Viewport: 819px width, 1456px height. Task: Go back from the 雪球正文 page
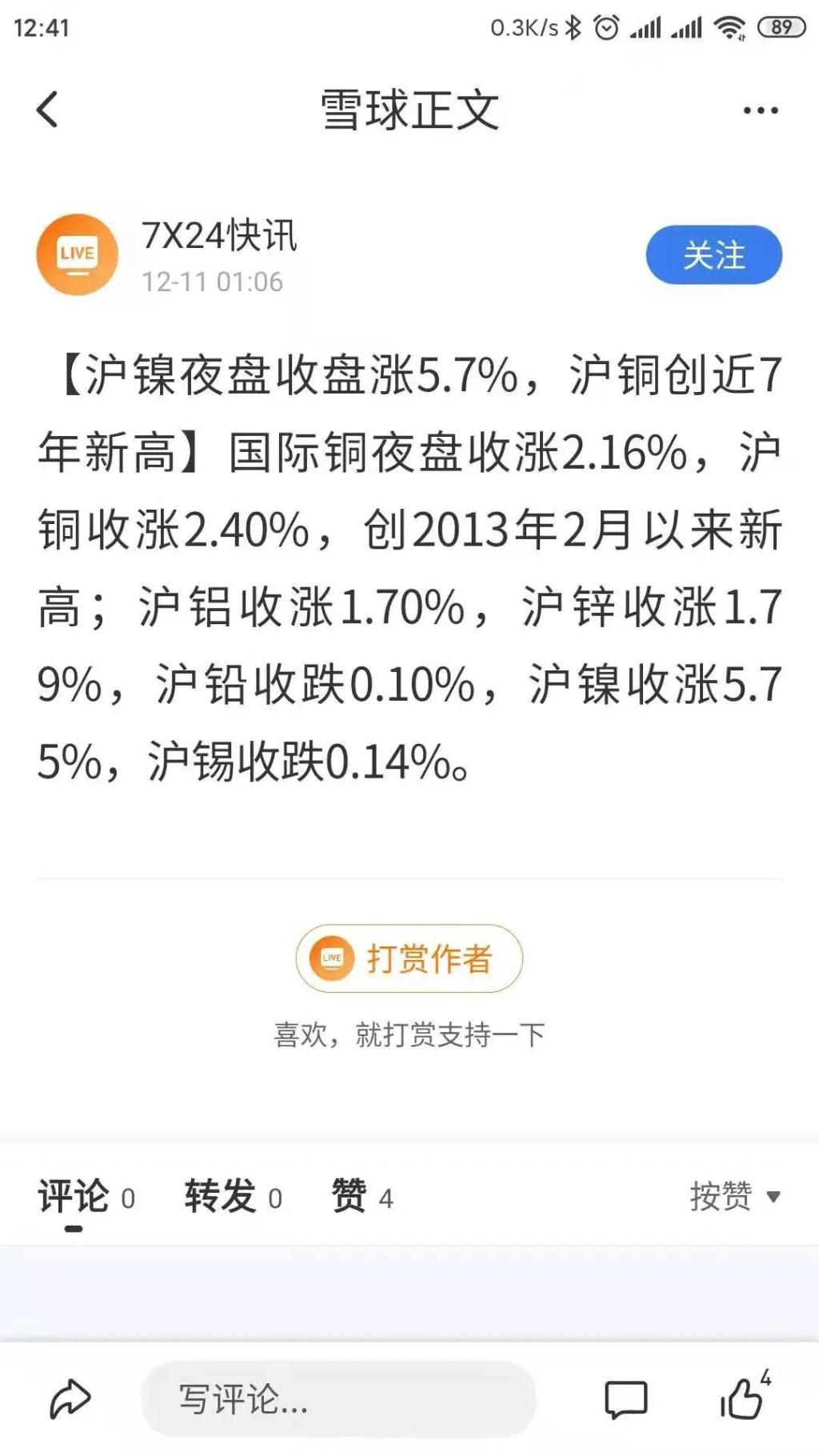tap(47, 110)
